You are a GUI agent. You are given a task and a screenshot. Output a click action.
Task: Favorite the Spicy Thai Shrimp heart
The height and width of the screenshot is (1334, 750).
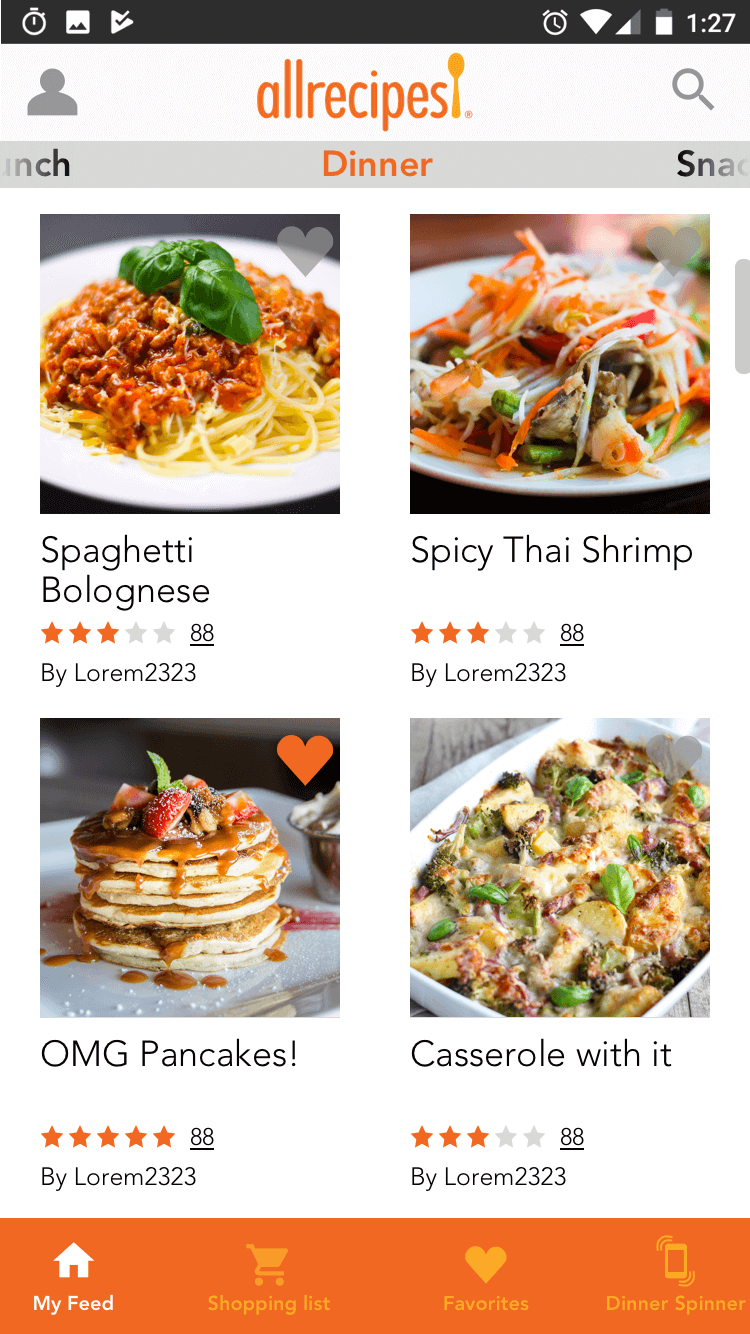click(x=674, y=251)
